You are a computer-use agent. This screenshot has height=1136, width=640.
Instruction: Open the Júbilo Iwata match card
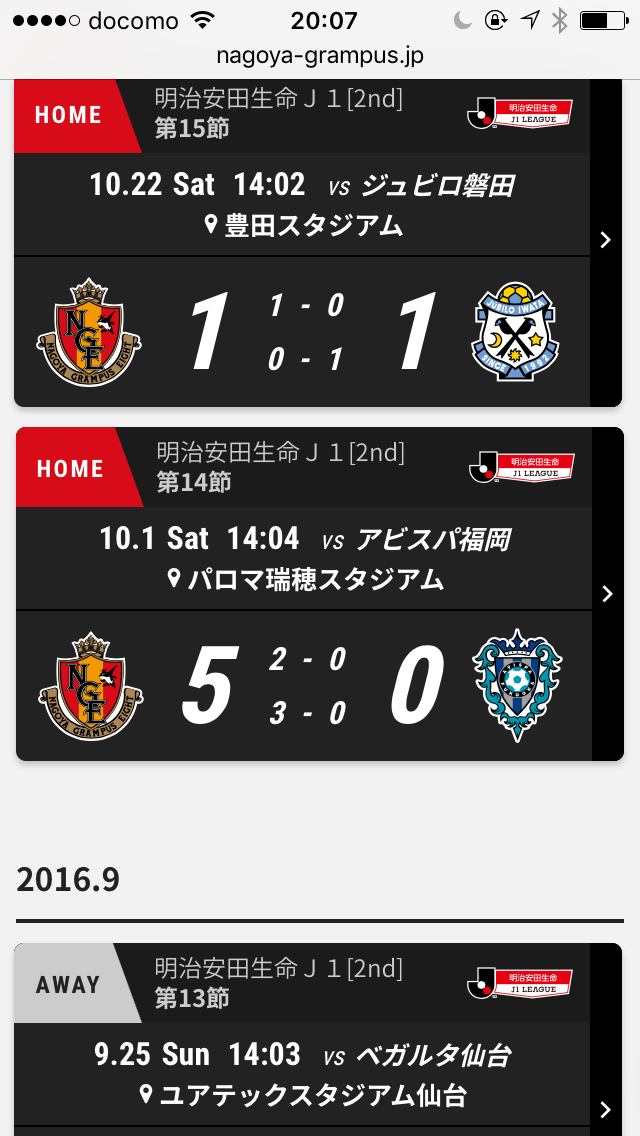pos(605,240)
